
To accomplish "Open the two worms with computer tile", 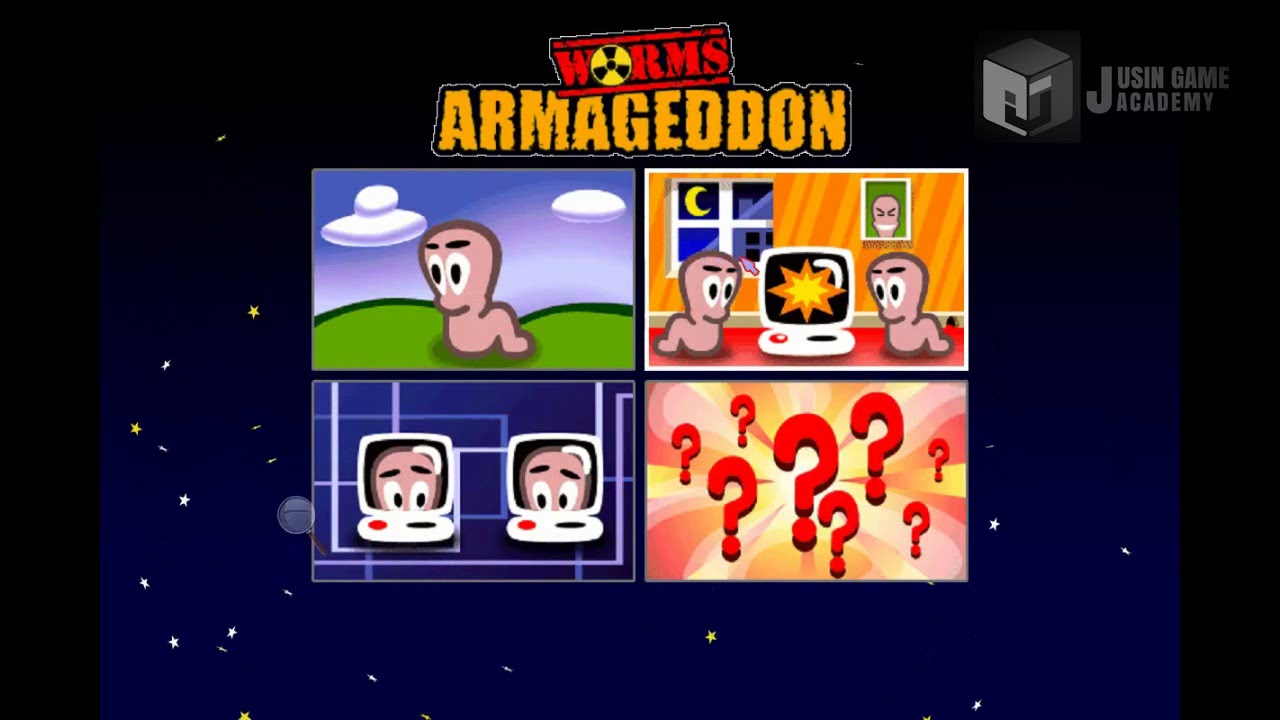I will (806, 270).
